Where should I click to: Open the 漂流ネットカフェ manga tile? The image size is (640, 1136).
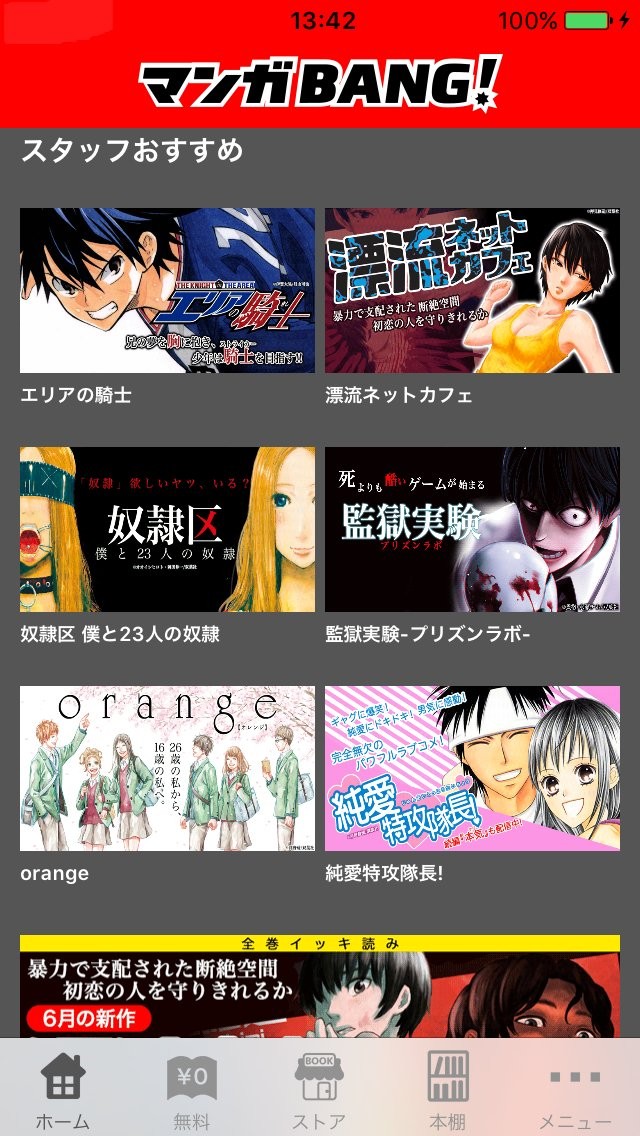472,290
